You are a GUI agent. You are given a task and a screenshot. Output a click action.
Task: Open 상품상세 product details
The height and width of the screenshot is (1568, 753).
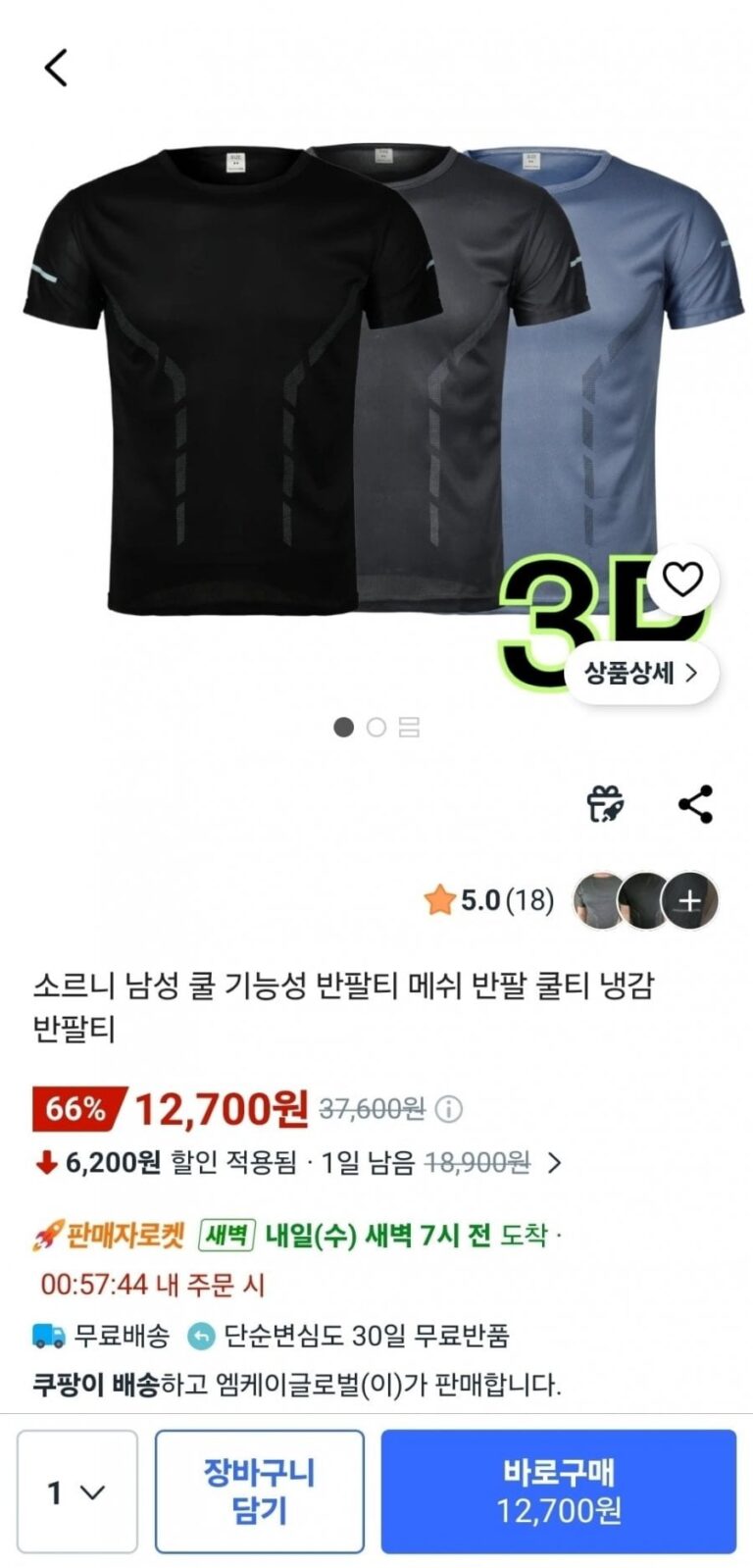(641, 673)
